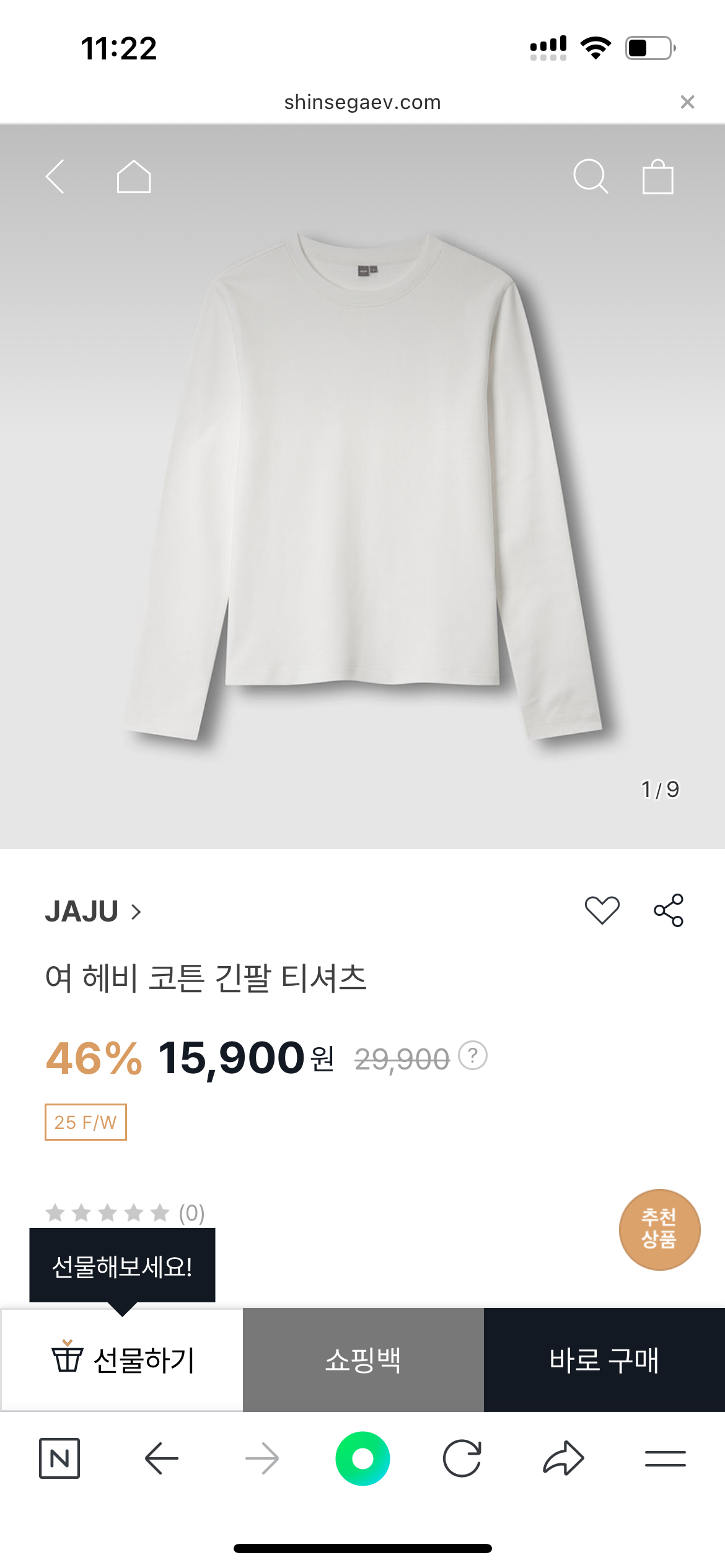This screenshot has width=725, height=1568.
Task: Close the in-app browser page
Action: [687, 102]
